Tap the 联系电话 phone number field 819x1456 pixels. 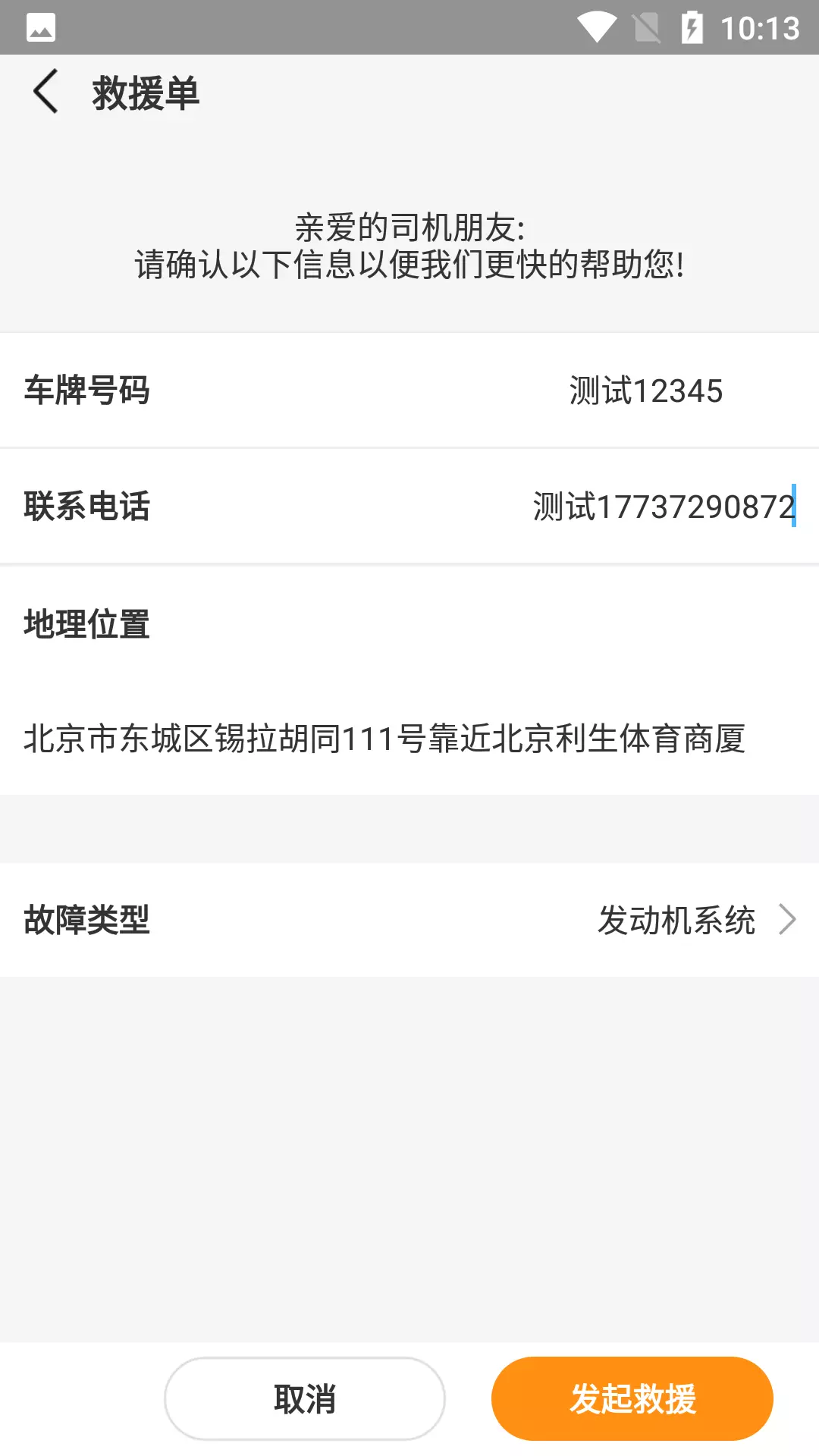(x=664, y=507)
